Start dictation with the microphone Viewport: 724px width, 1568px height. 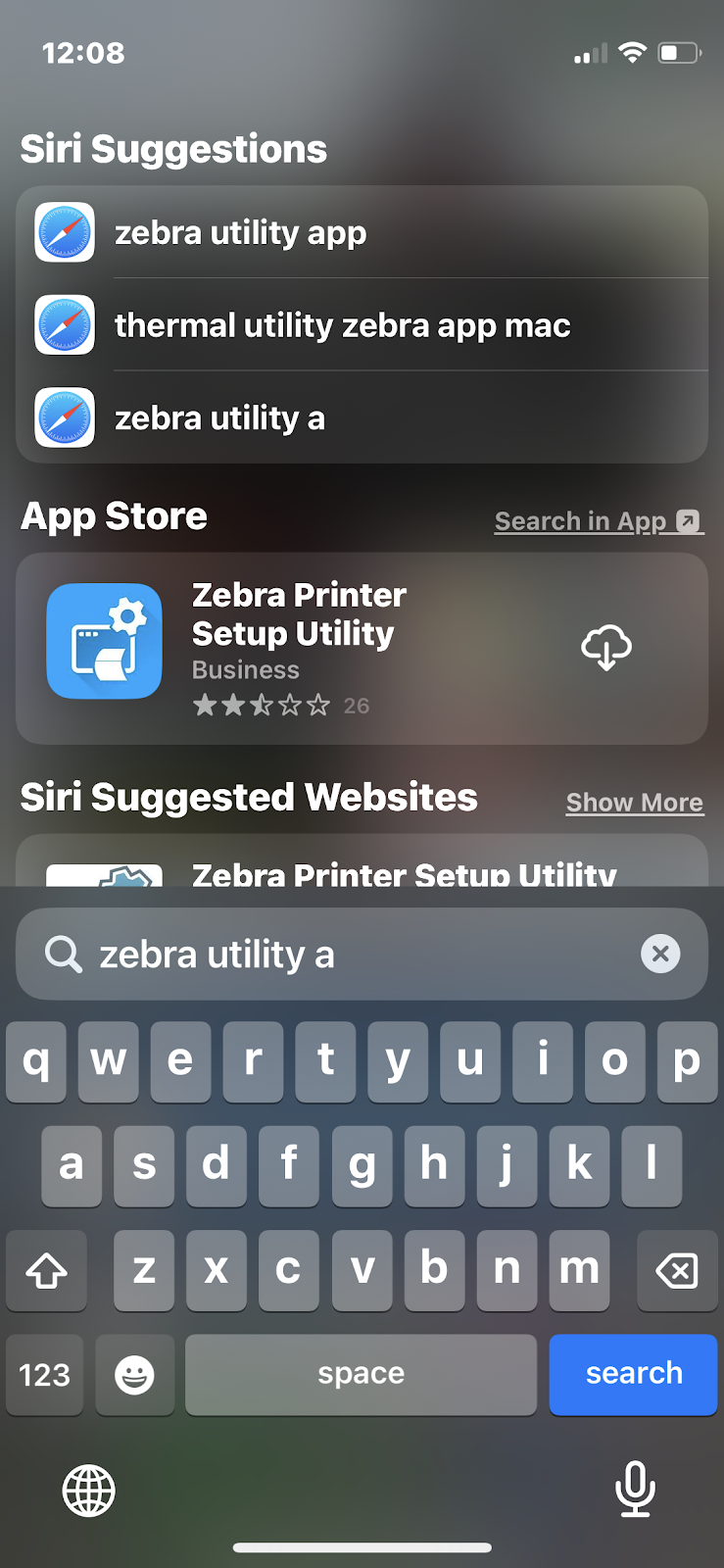pyautogui.click(x=634, y=1489)
